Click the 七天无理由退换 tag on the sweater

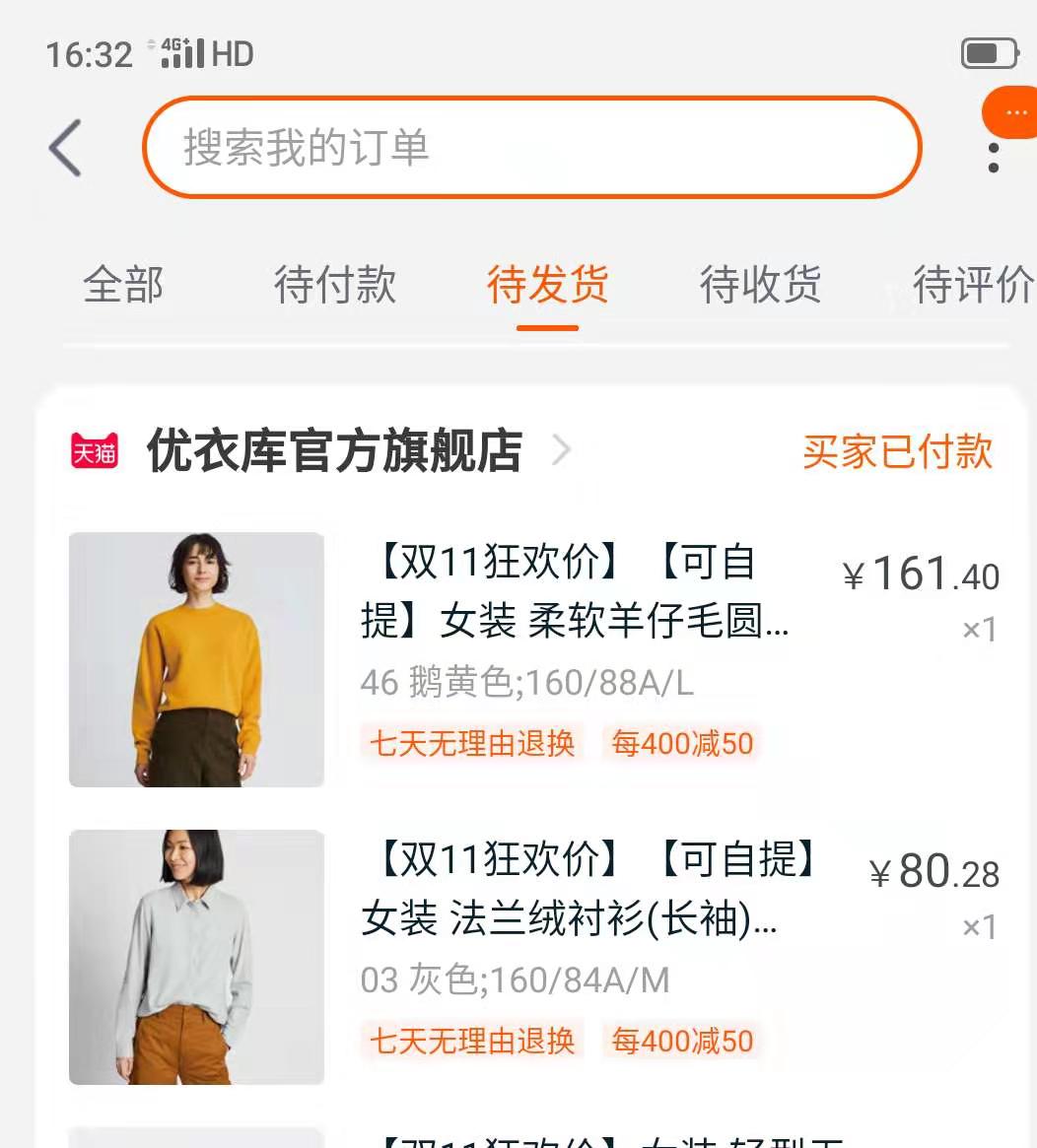tap(470, 745)
